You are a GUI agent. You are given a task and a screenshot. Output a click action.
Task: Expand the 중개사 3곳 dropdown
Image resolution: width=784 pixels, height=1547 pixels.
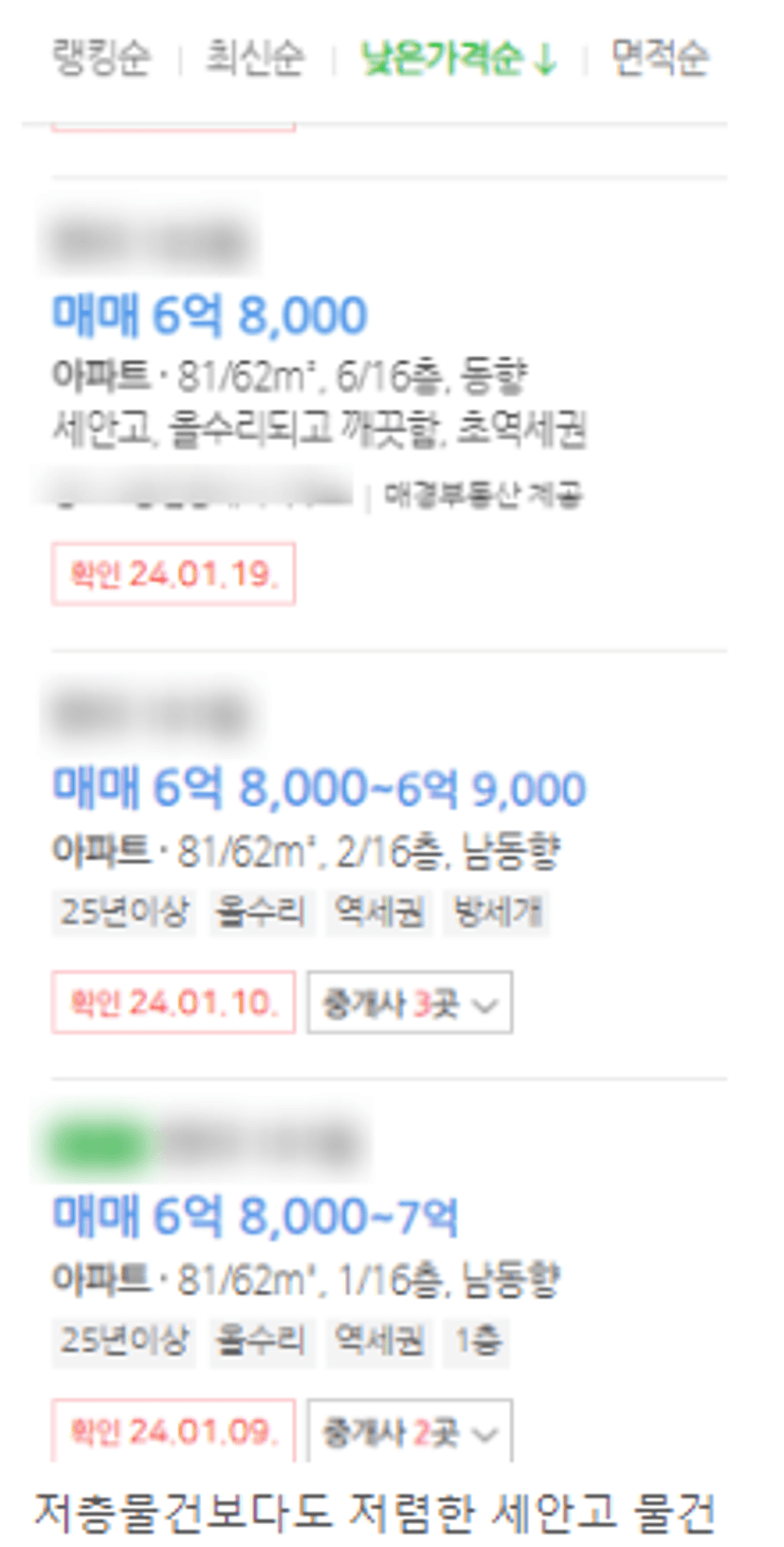pyautogui.click(x=410, y=1003)
